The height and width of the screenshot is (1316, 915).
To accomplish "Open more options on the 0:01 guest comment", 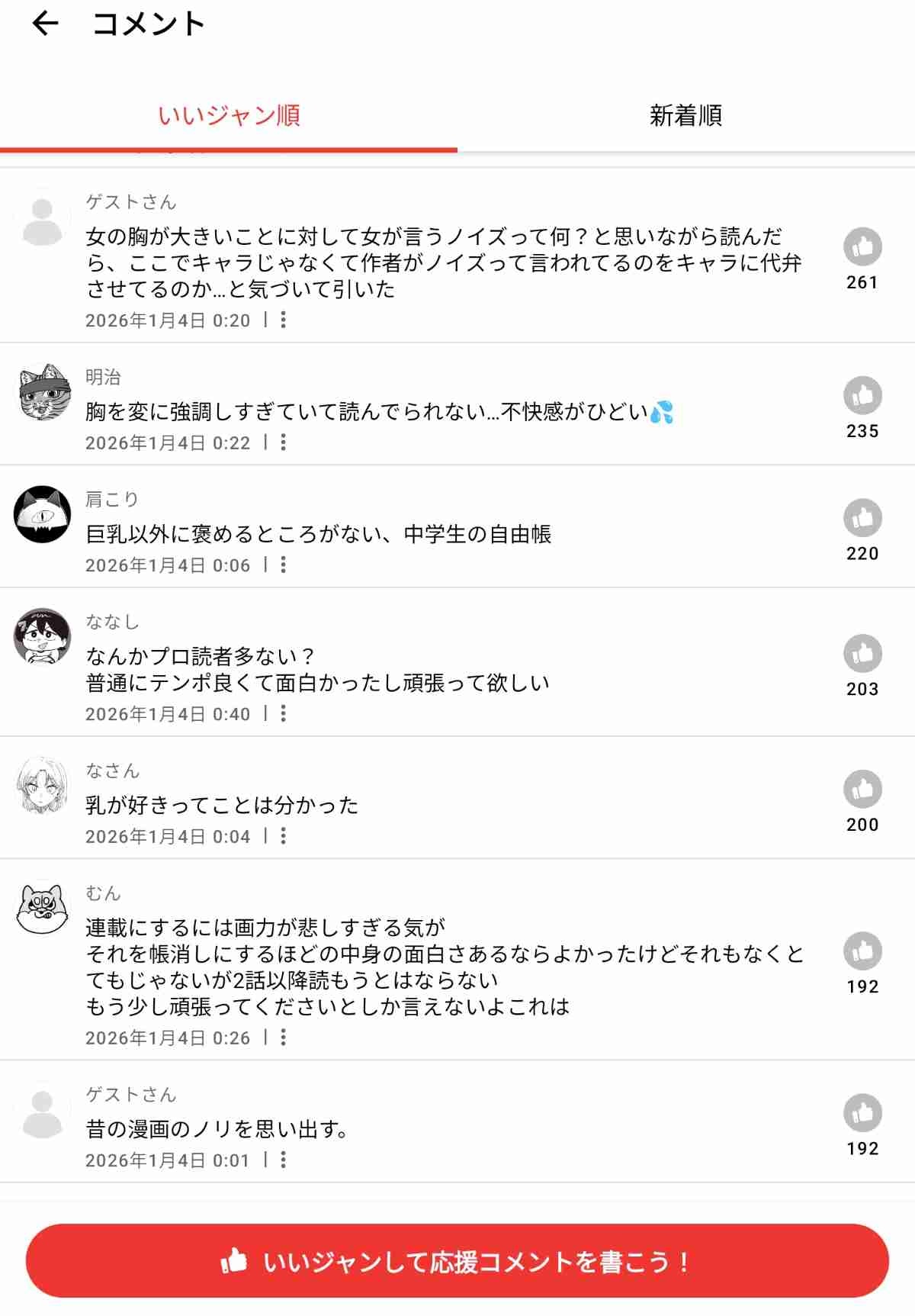I will tap(284, 1160).
